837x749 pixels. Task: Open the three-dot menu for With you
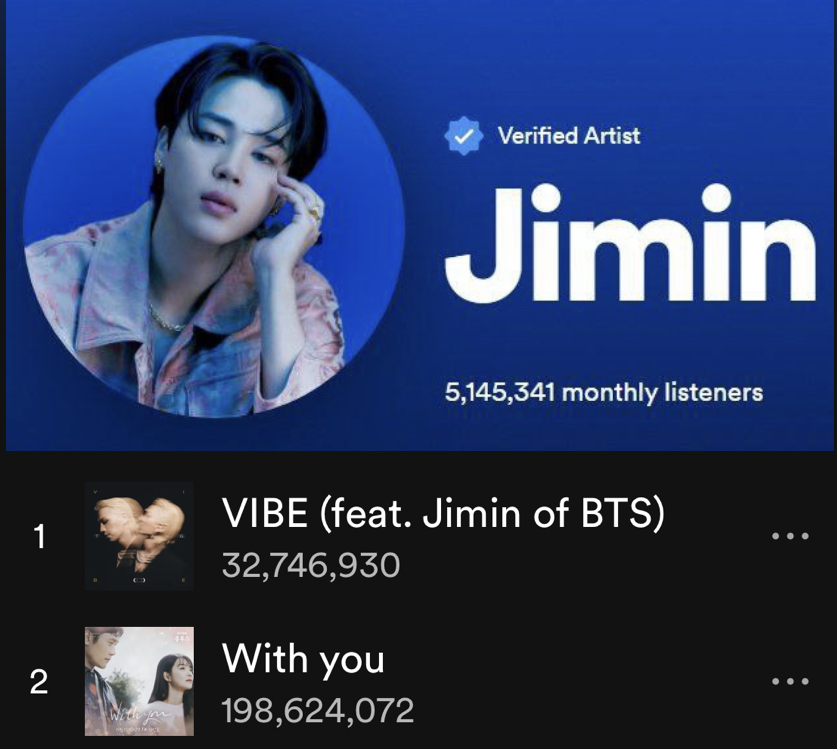[790, 682]
